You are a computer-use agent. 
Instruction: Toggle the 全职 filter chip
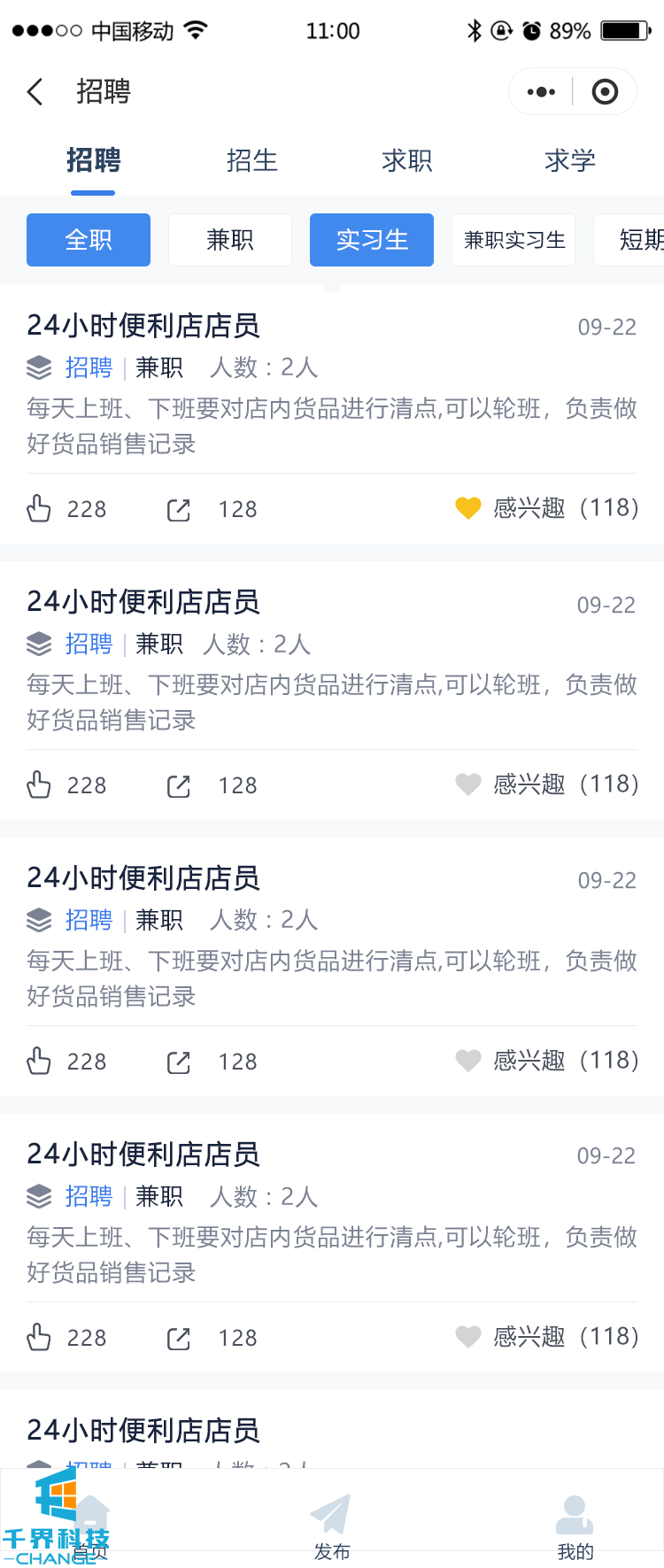coord(89,240)
